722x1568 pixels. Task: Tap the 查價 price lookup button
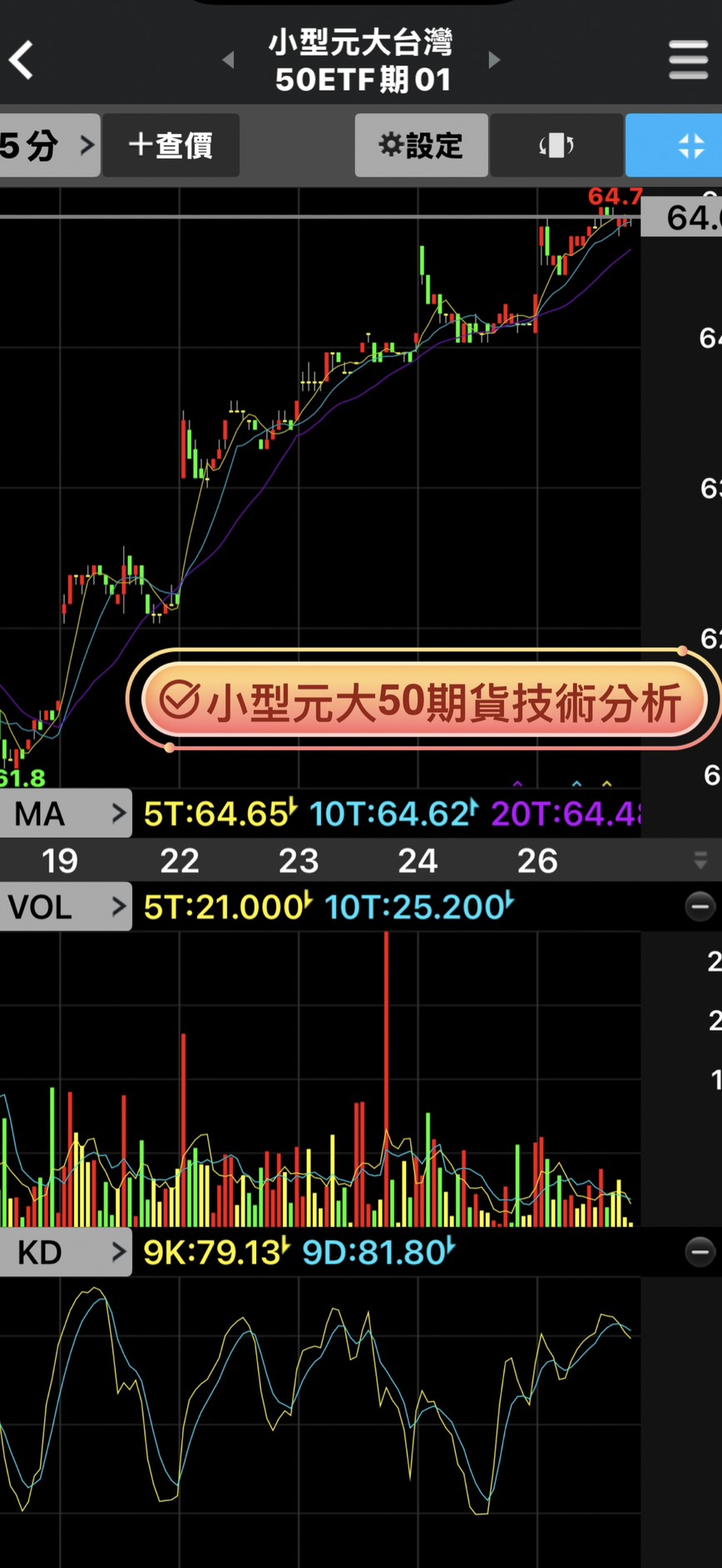pyautogui.click(x=171, y=146)
